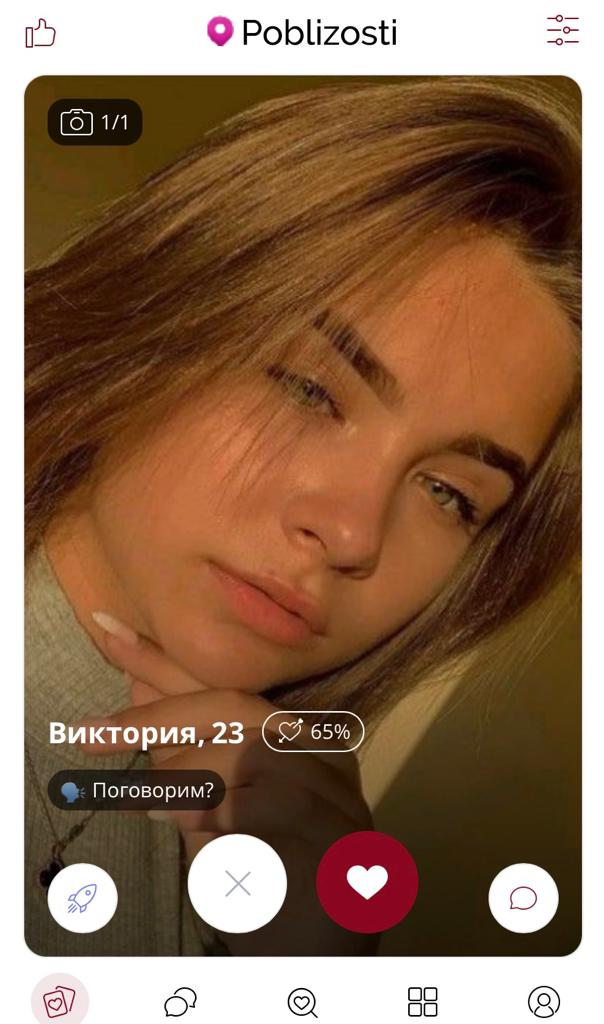Tap the 65% compatibility badge

(x=313, y=732)
